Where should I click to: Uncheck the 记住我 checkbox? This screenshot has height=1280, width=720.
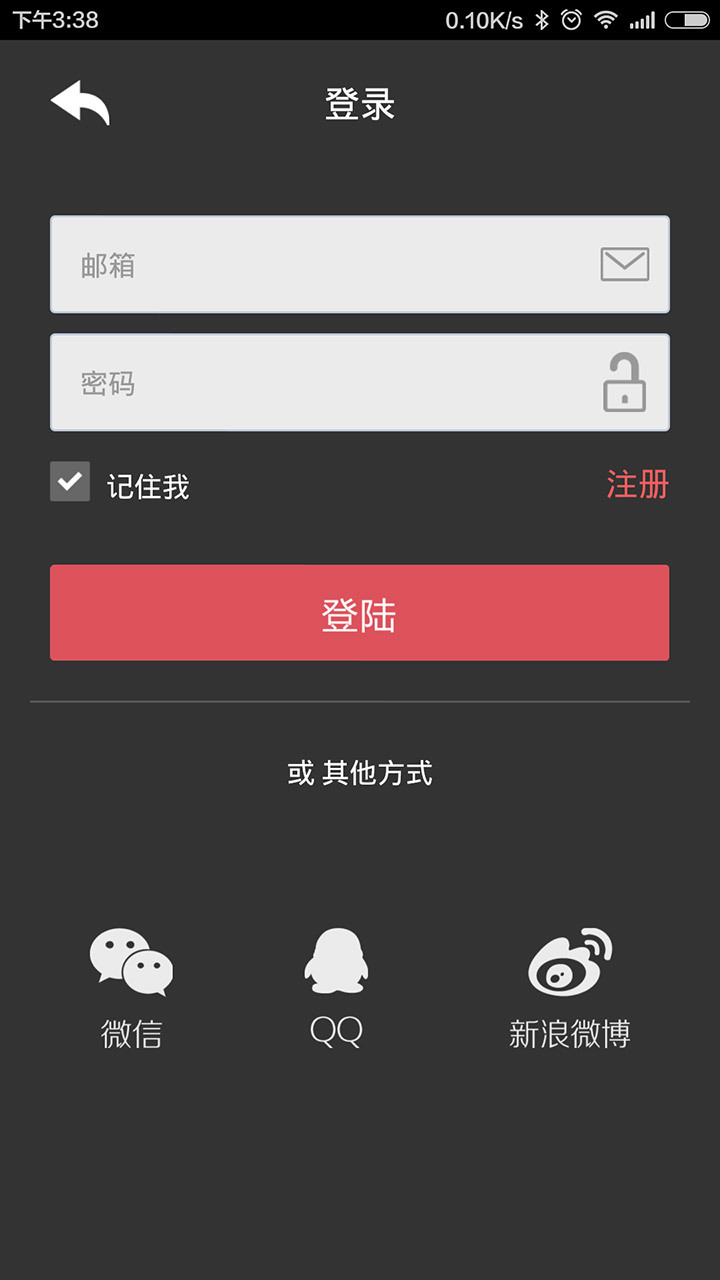pos(70,482)
